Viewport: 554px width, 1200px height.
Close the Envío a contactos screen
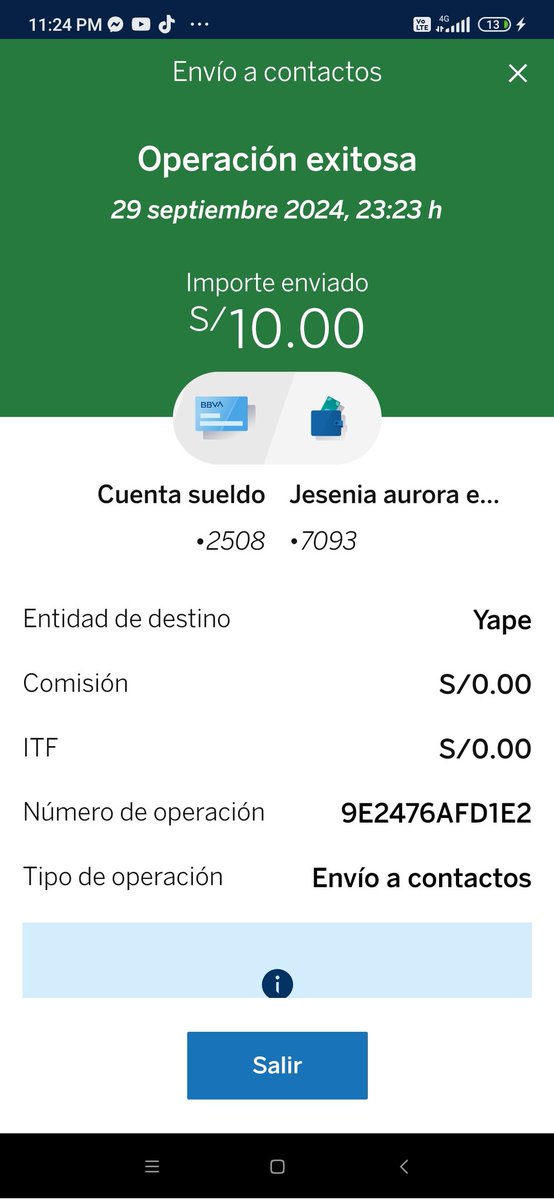(x=517, y=73)
